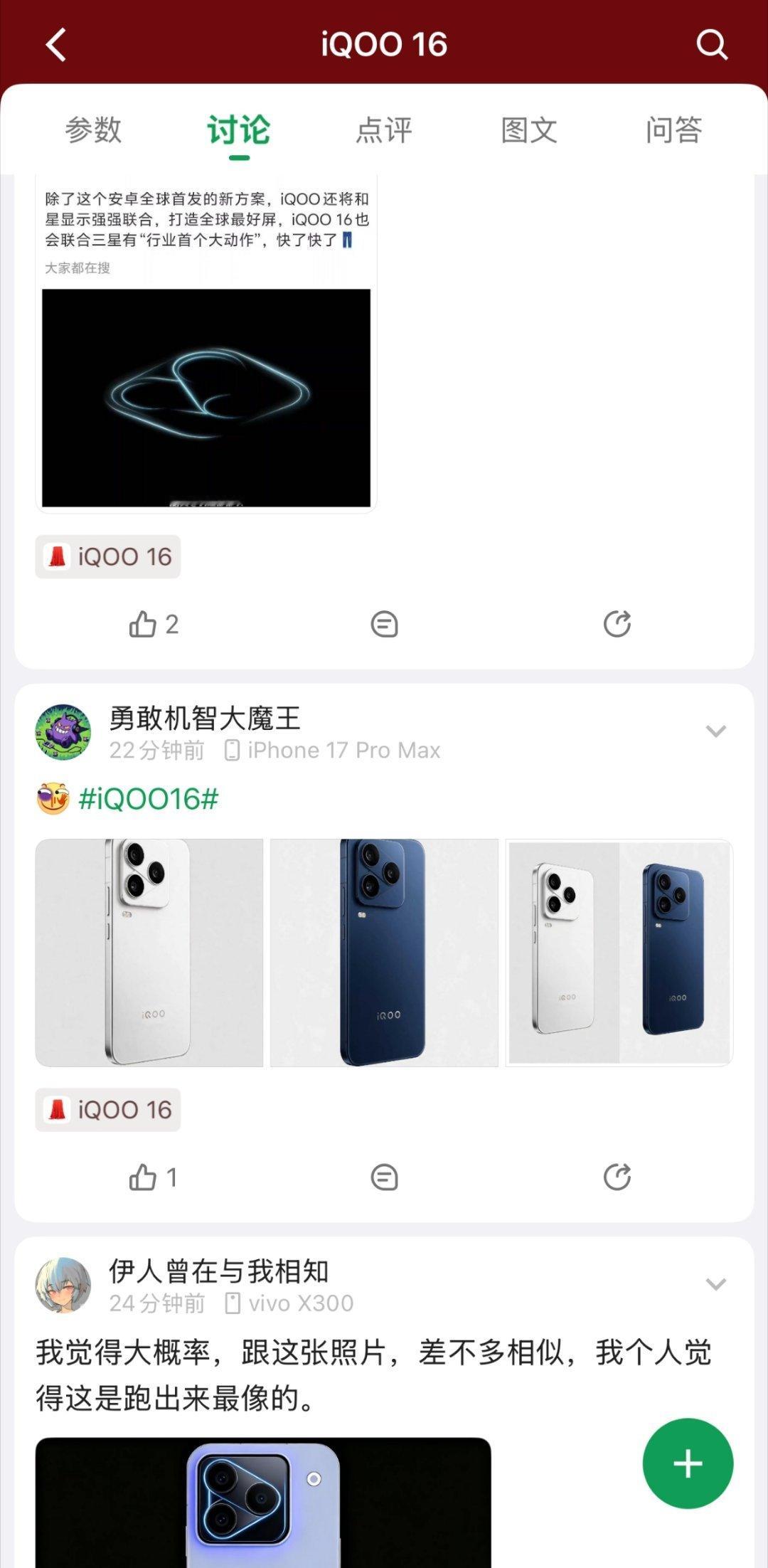Open the #iQOO16# hashtag link
768x1568 pixels.
(148, 799)
